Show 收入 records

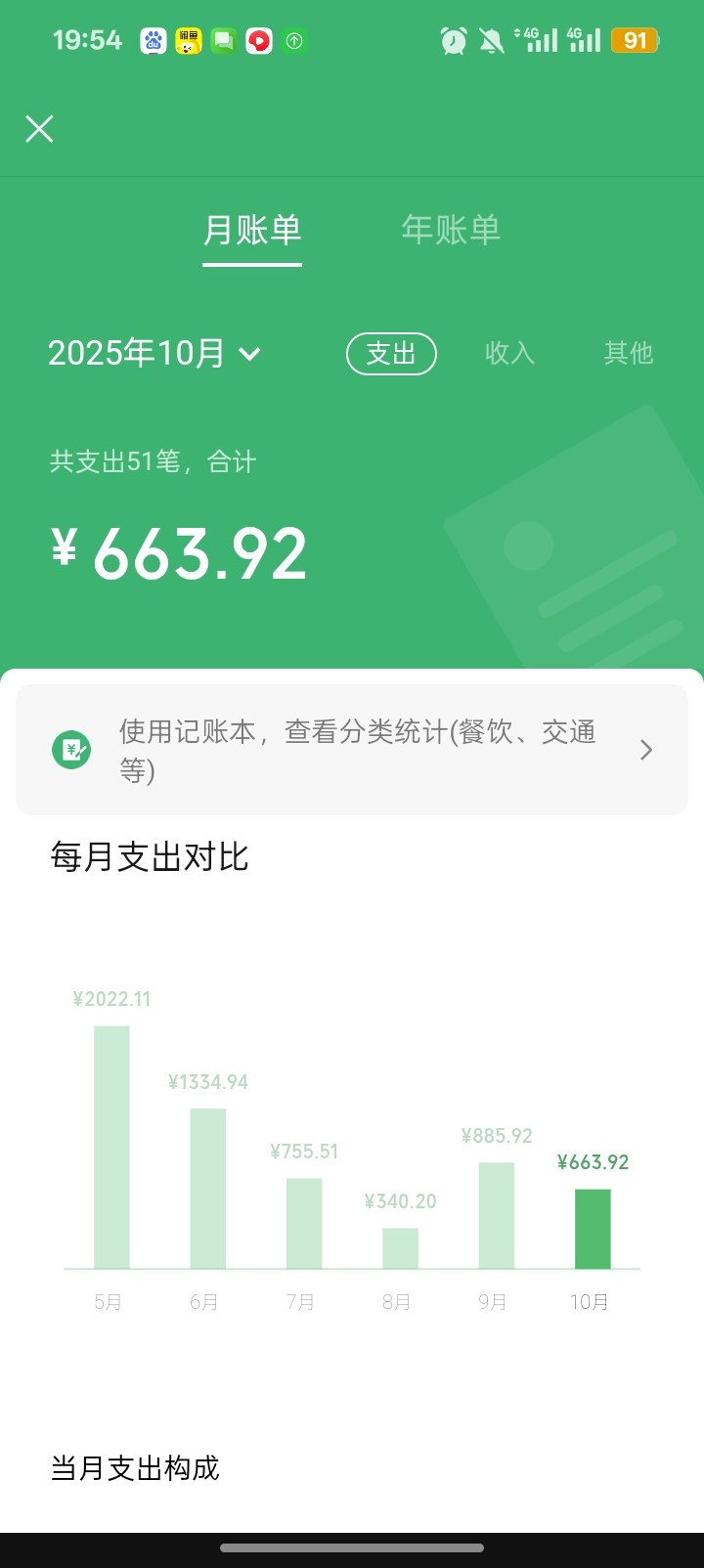point(509,353)
